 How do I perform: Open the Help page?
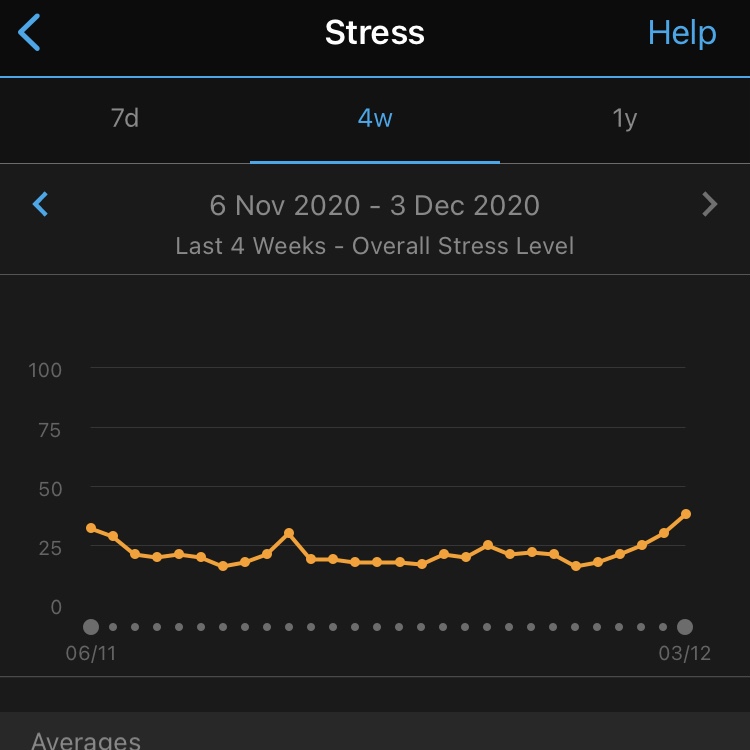coord(682,33)
